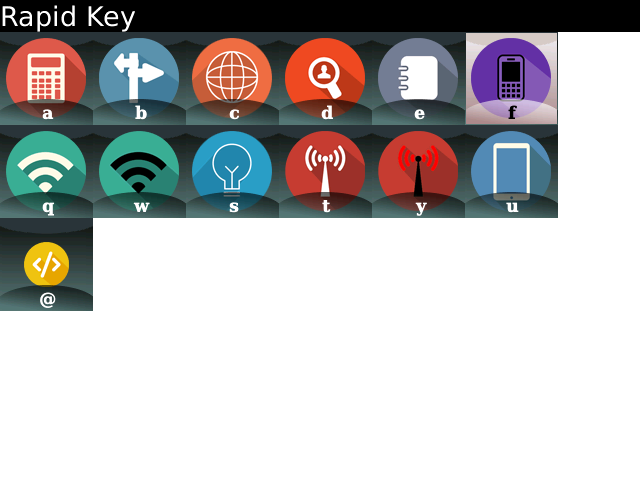This screenshot has width=640, height=480.
Task: Open the calculator shortcut labeled a
Action: click(46, 76)
